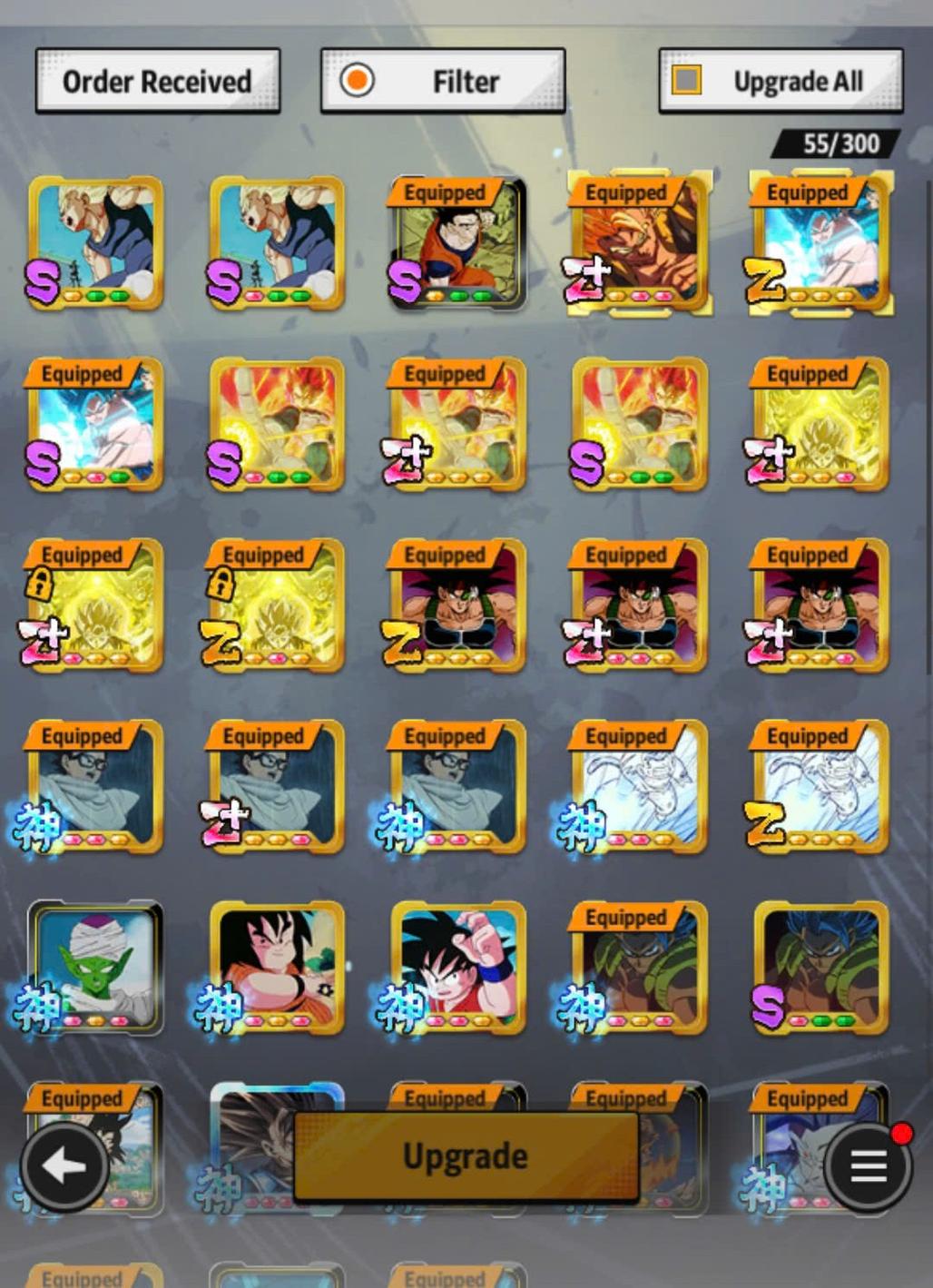The height and width of the screenshot is (1288, 933).
Task: Open the Filter options
Action: click(x=443, y=82)
